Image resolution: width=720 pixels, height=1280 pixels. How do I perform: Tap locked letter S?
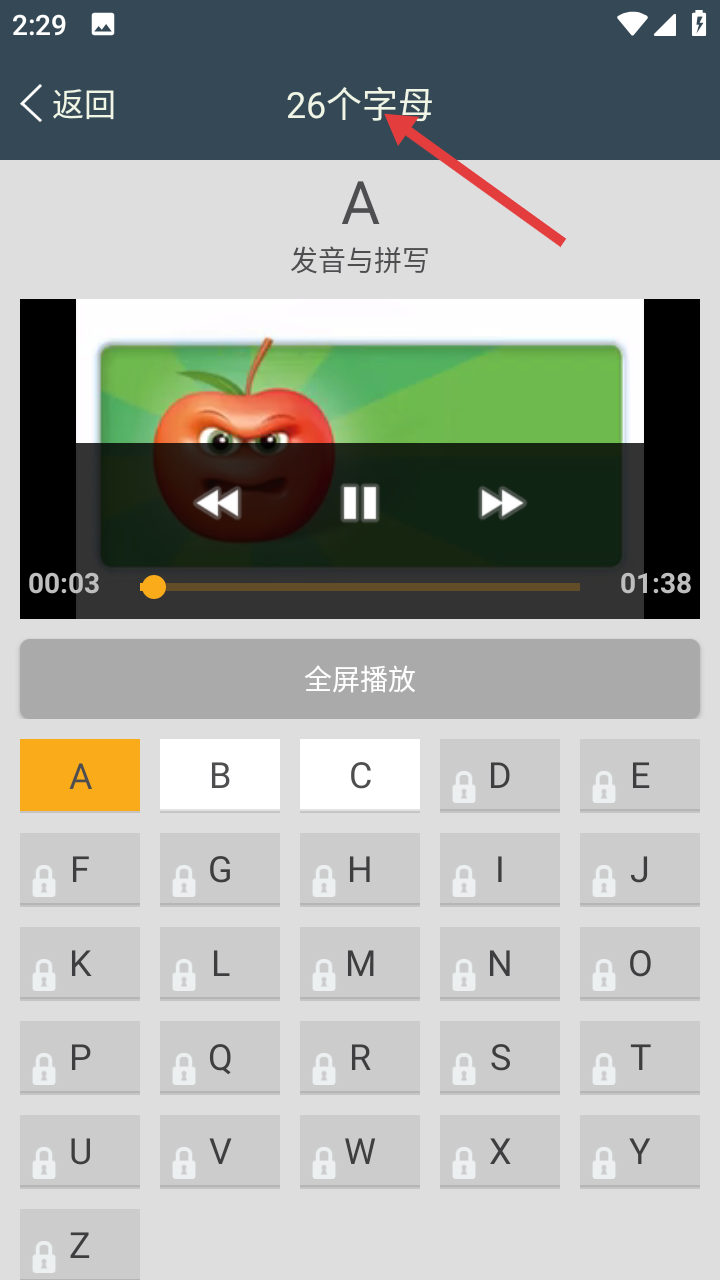pyautogui.click(x=500, y=1057)
